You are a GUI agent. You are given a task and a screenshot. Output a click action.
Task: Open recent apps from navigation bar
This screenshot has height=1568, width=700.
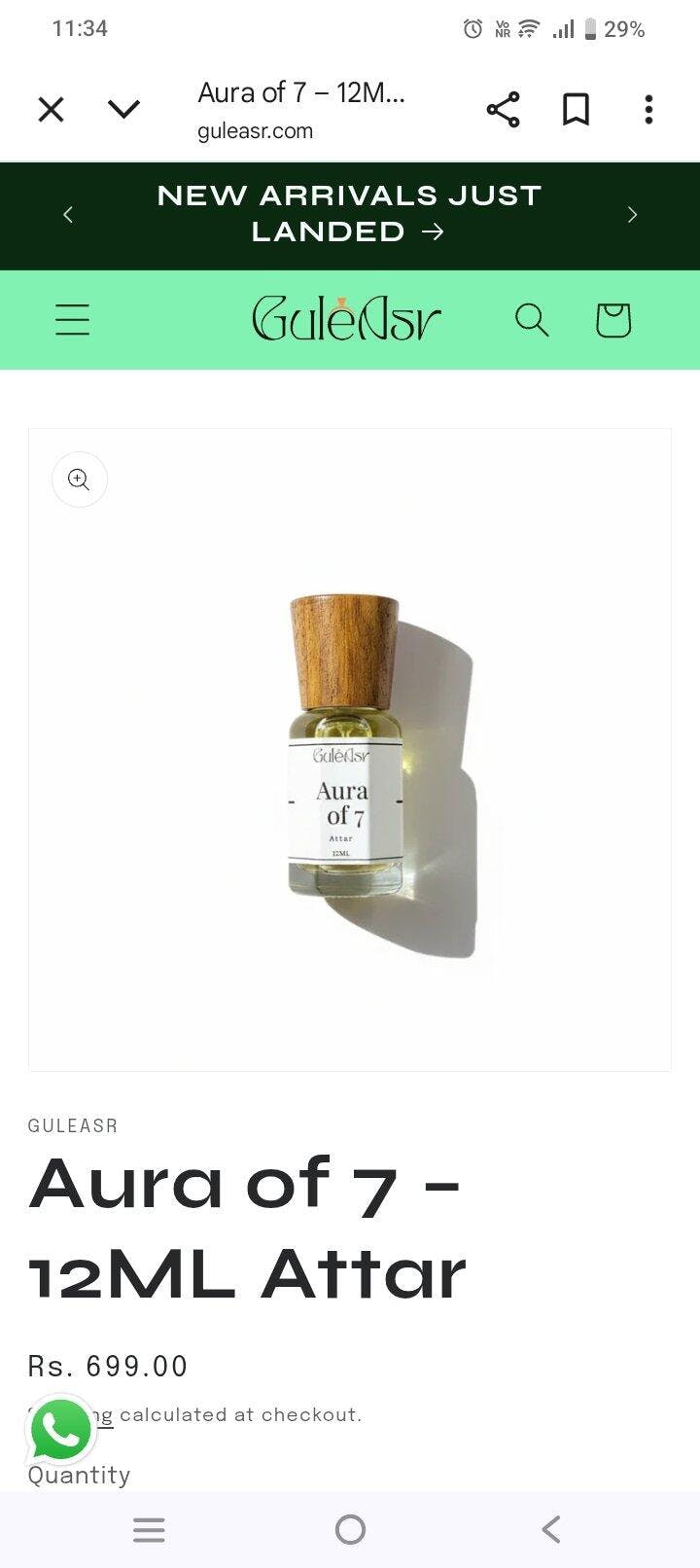click(149, 1529)
